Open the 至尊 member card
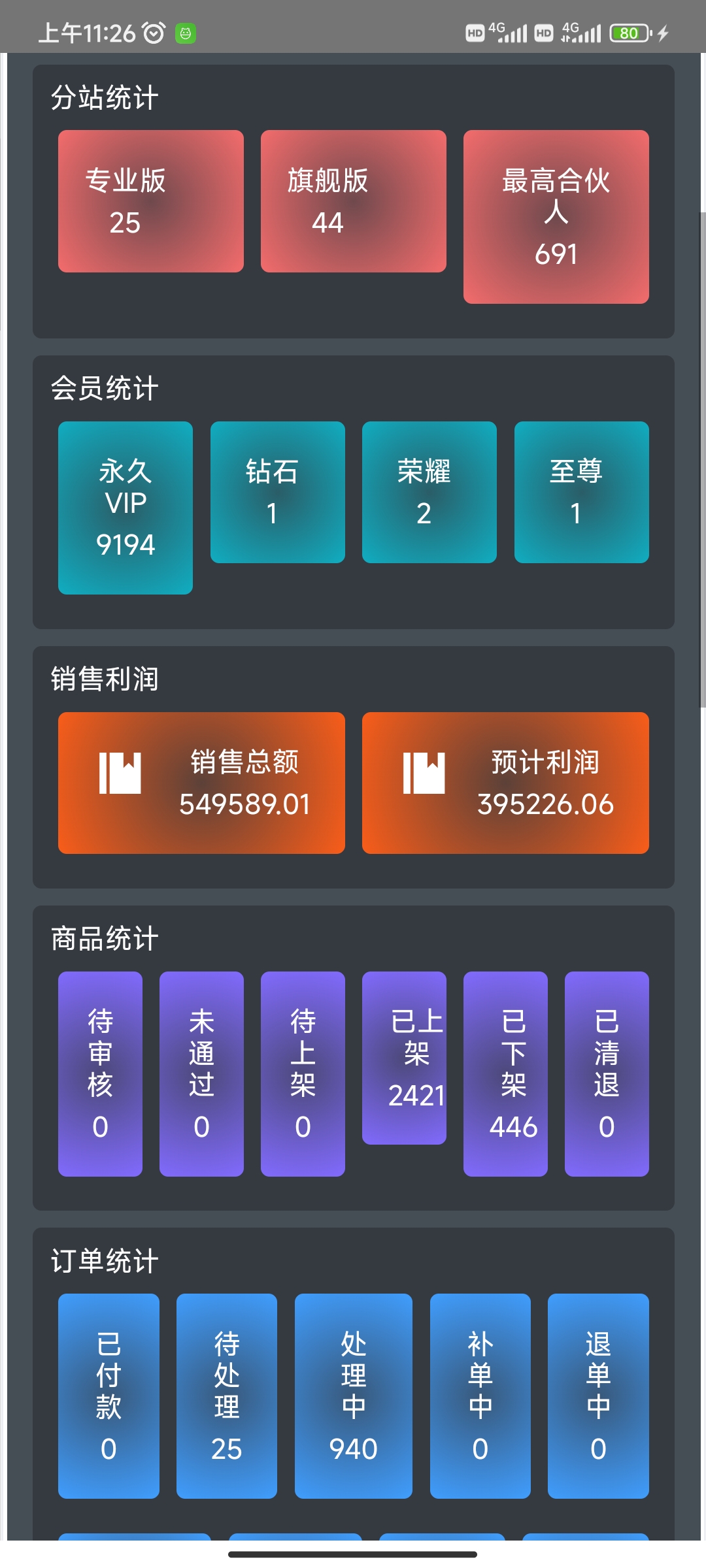 [x=581, y=492]
